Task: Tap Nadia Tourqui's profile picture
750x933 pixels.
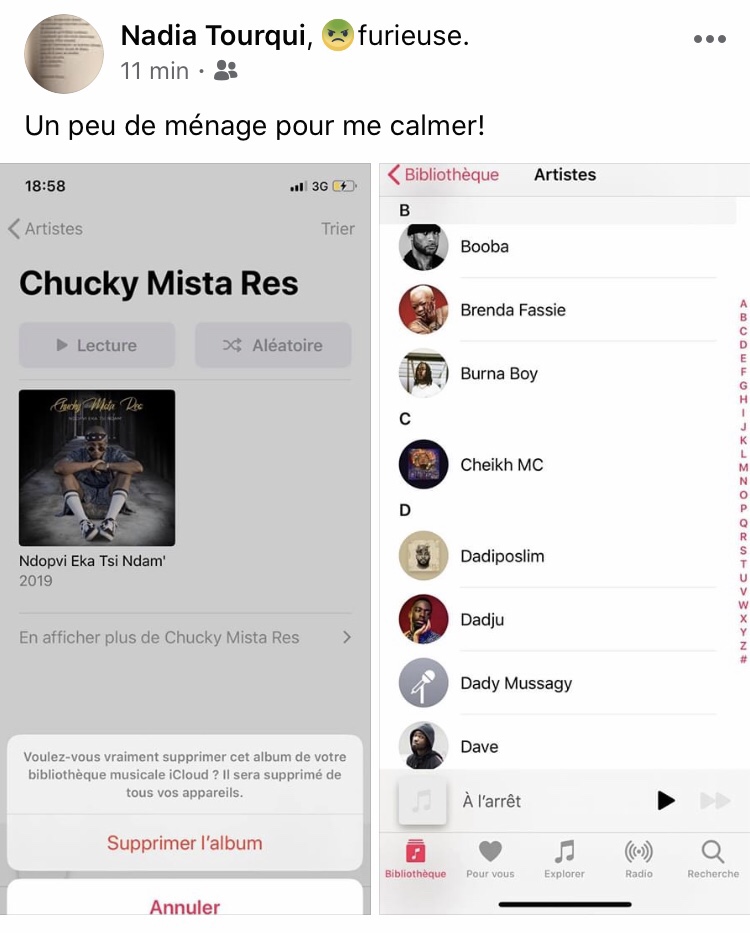Action: tap(64, 54)
